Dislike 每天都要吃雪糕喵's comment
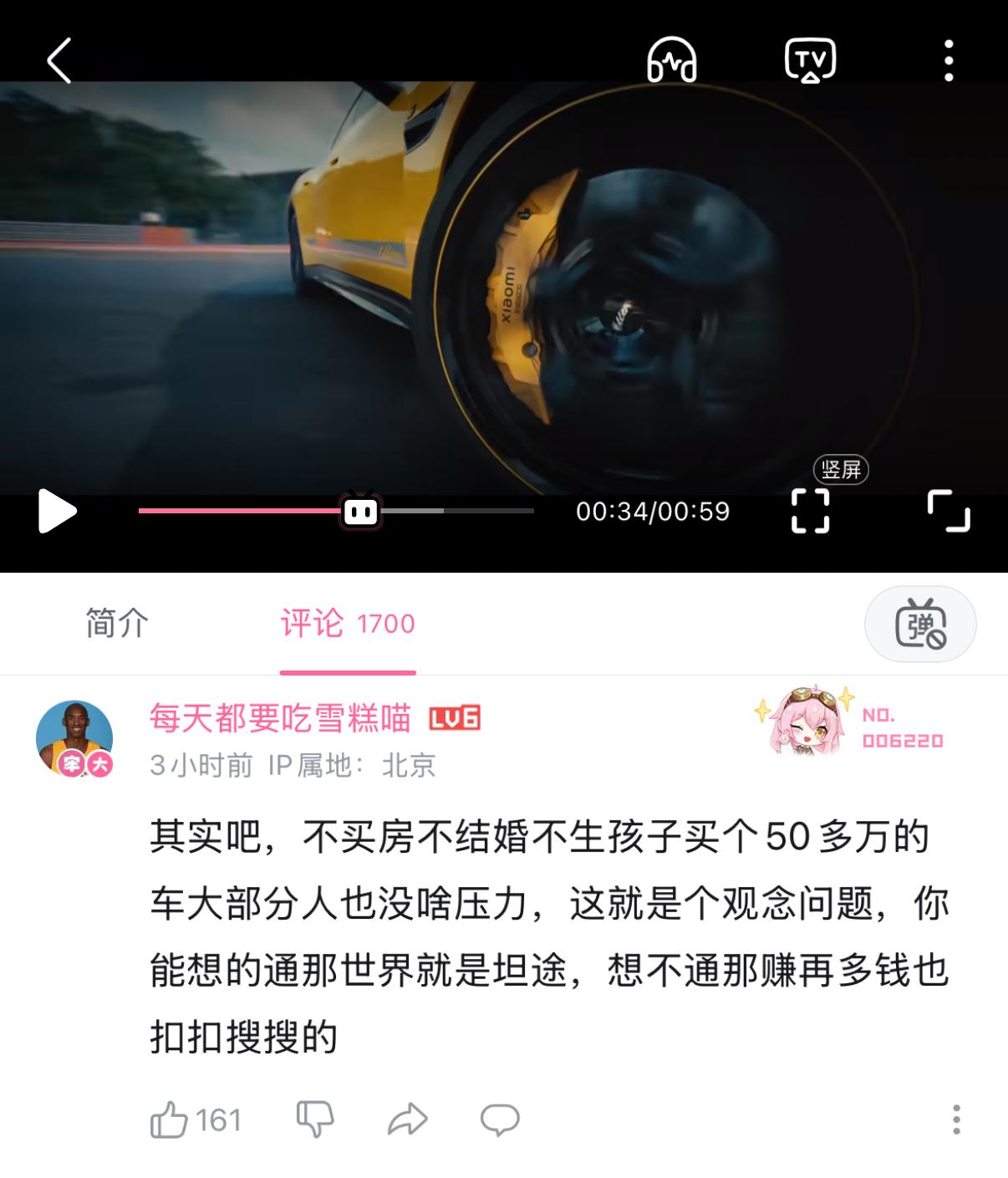Viewport: 1008px width, 1178px height. coord(315,1119)
